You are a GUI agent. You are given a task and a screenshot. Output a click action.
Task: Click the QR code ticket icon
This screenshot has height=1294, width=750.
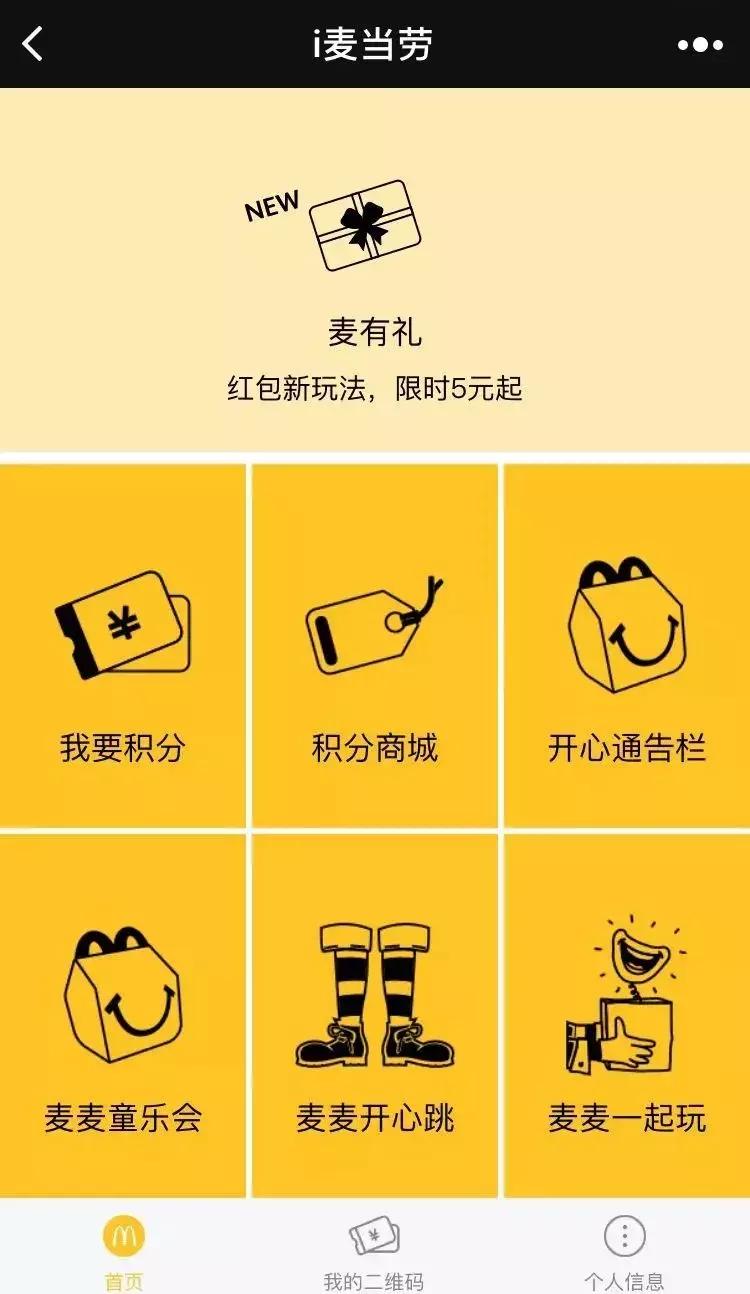tap(374, 1235)
